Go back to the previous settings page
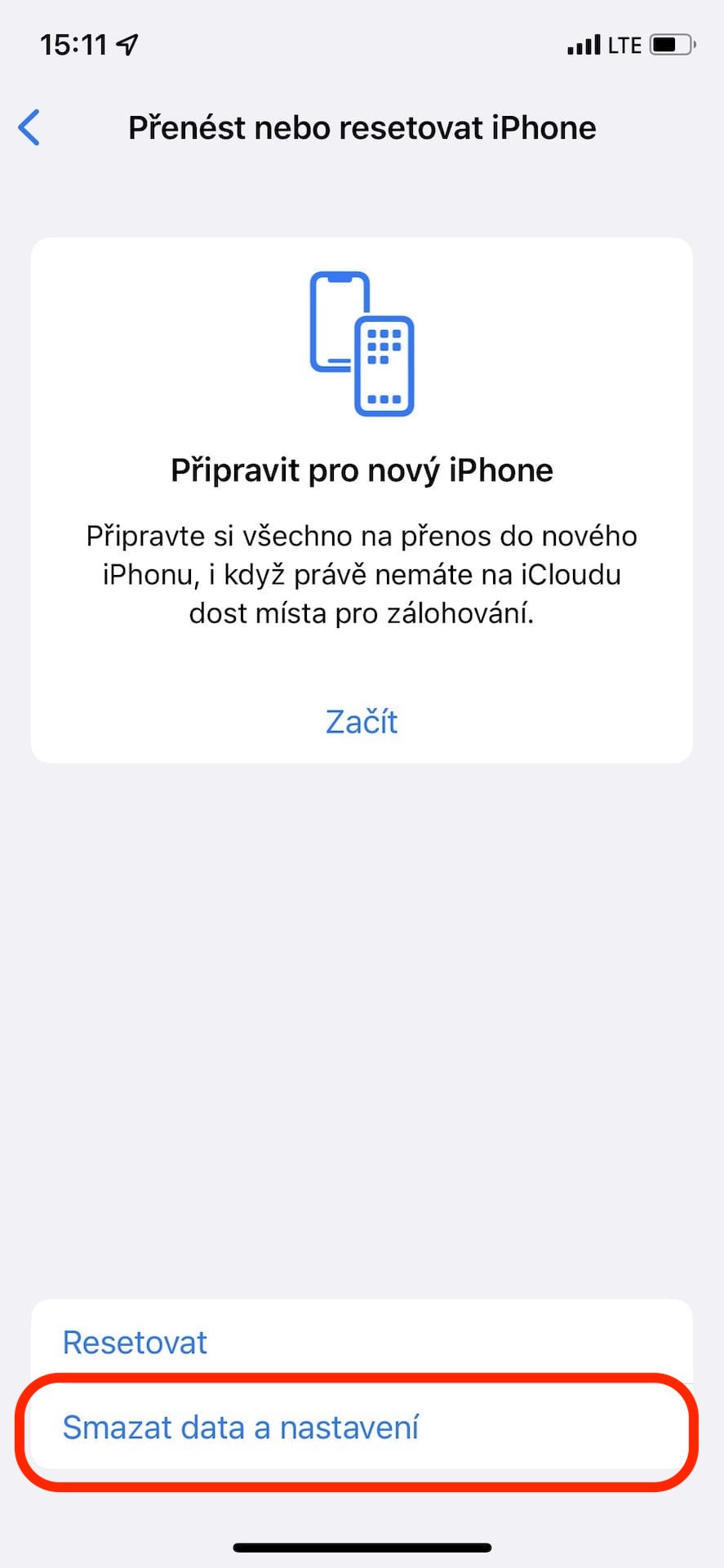Image resolution: width=724 pixels, height=1568 pixels. click(x=29, y=128)
